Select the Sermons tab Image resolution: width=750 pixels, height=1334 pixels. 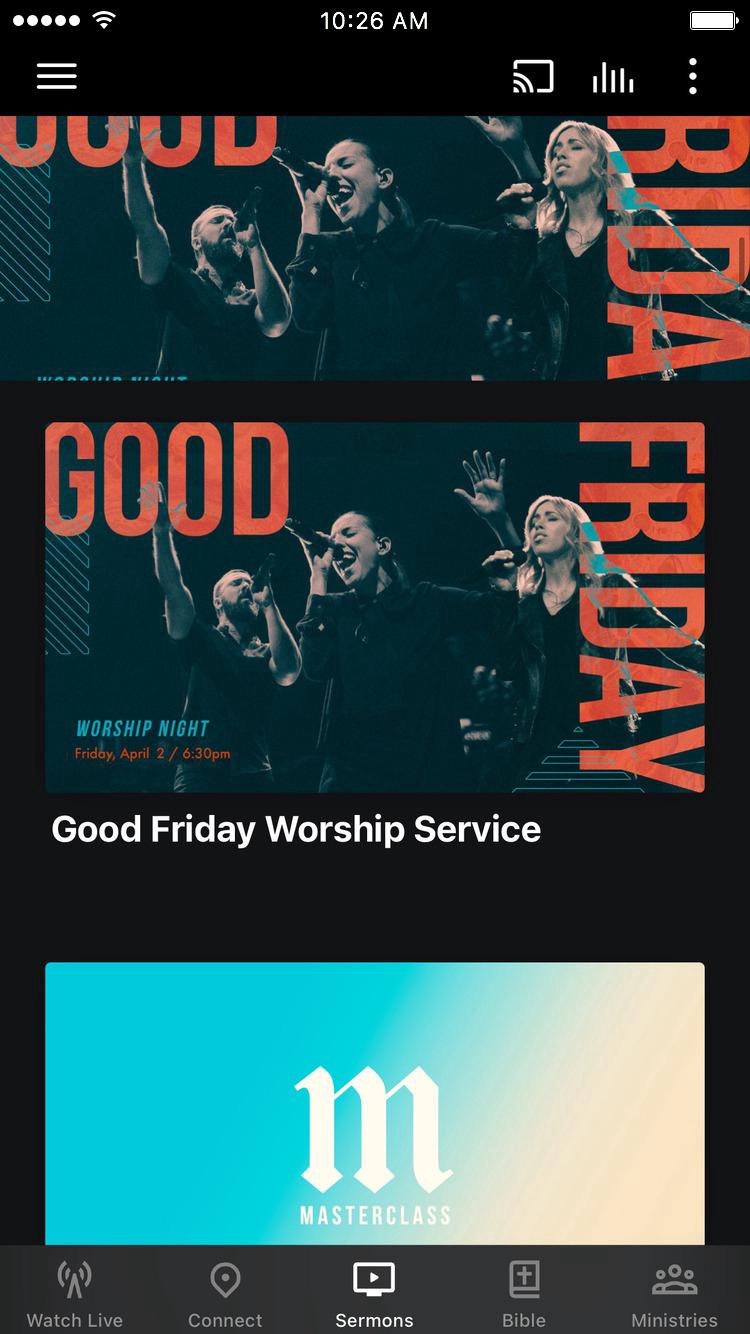point(374,1294)
